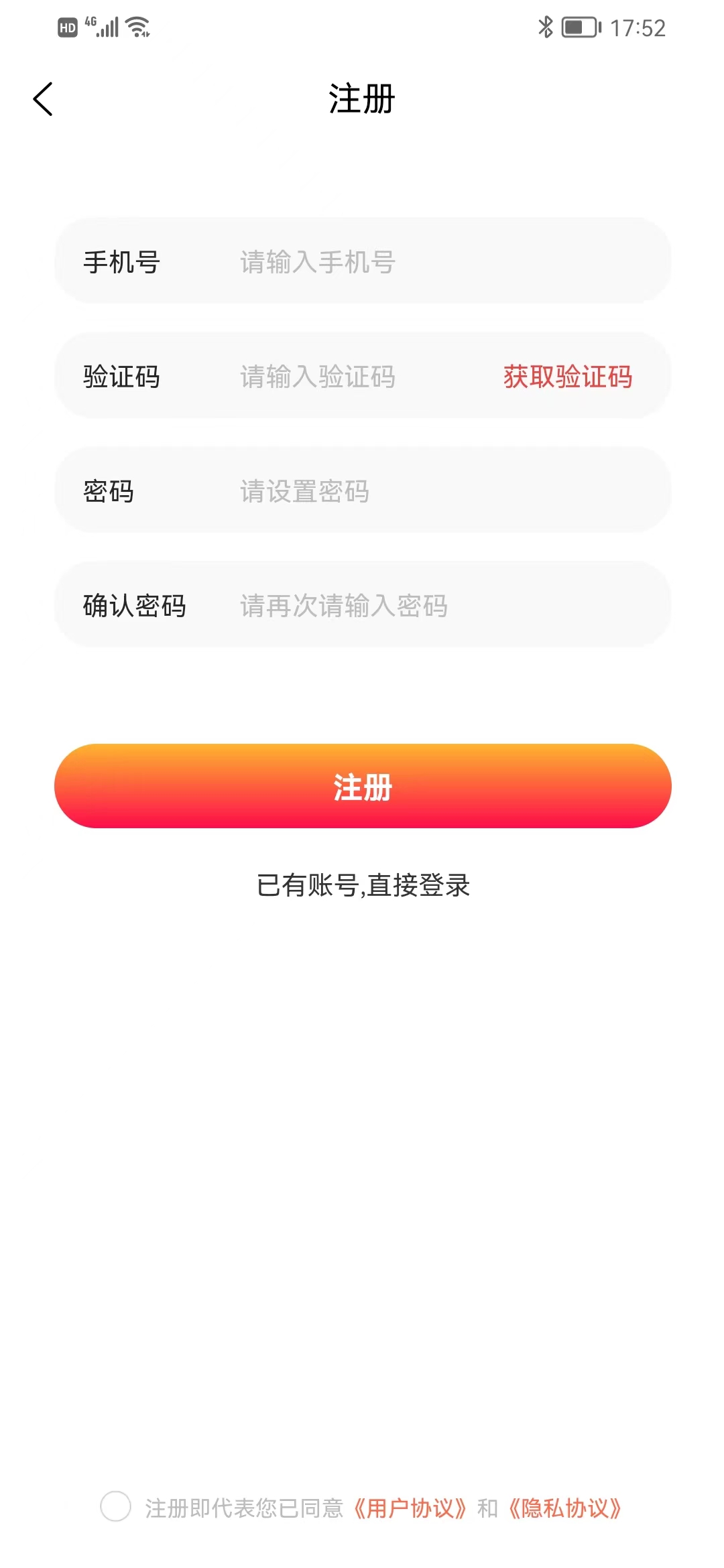Click the WiFi signal icon
724x1568 pixels.
(137, 27)
